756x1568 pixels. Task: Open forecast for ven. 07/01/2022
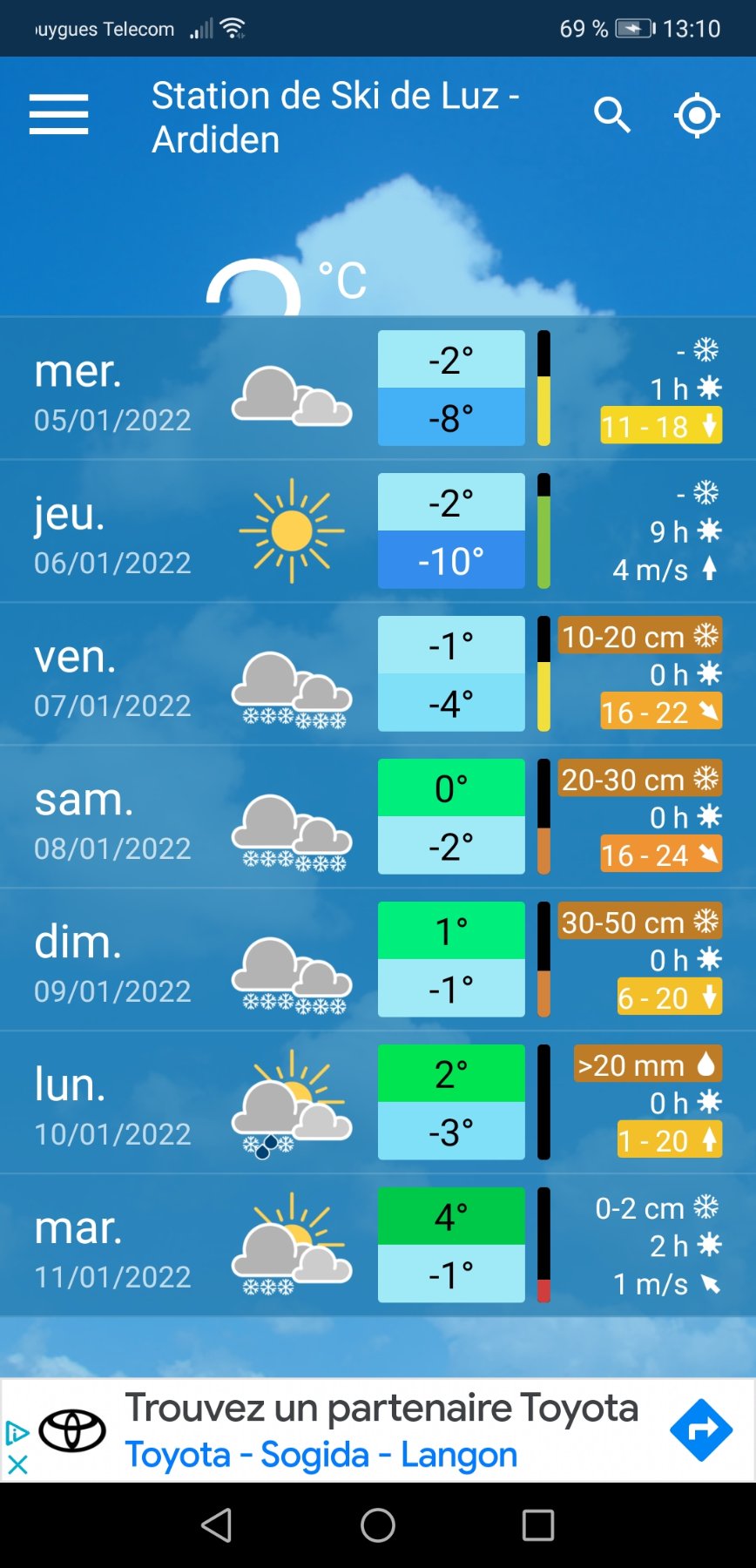click(x=378, y=674)
